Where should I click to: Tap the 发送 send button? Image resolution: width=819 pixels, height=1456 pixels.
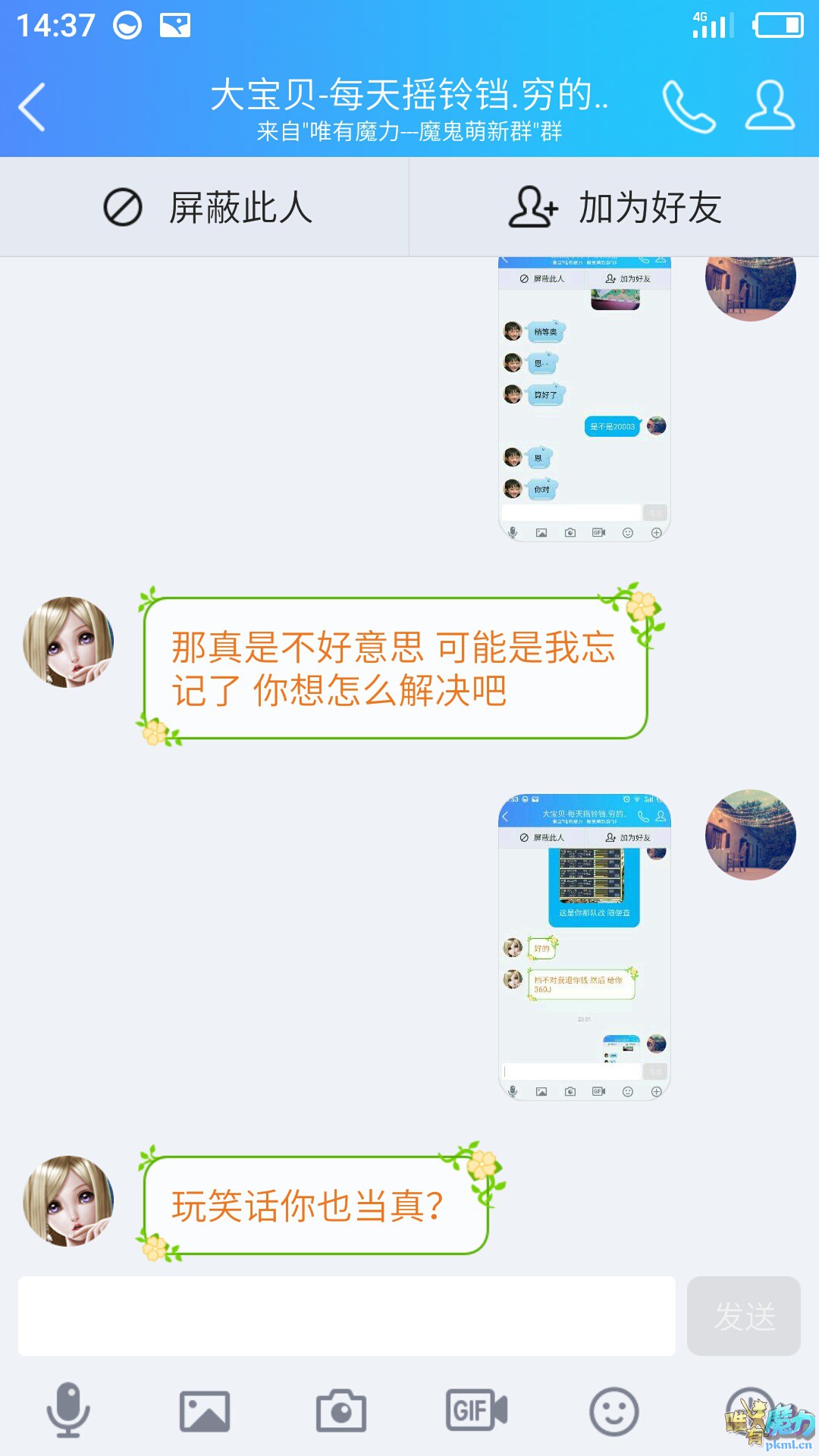(x=743, y=1316)
